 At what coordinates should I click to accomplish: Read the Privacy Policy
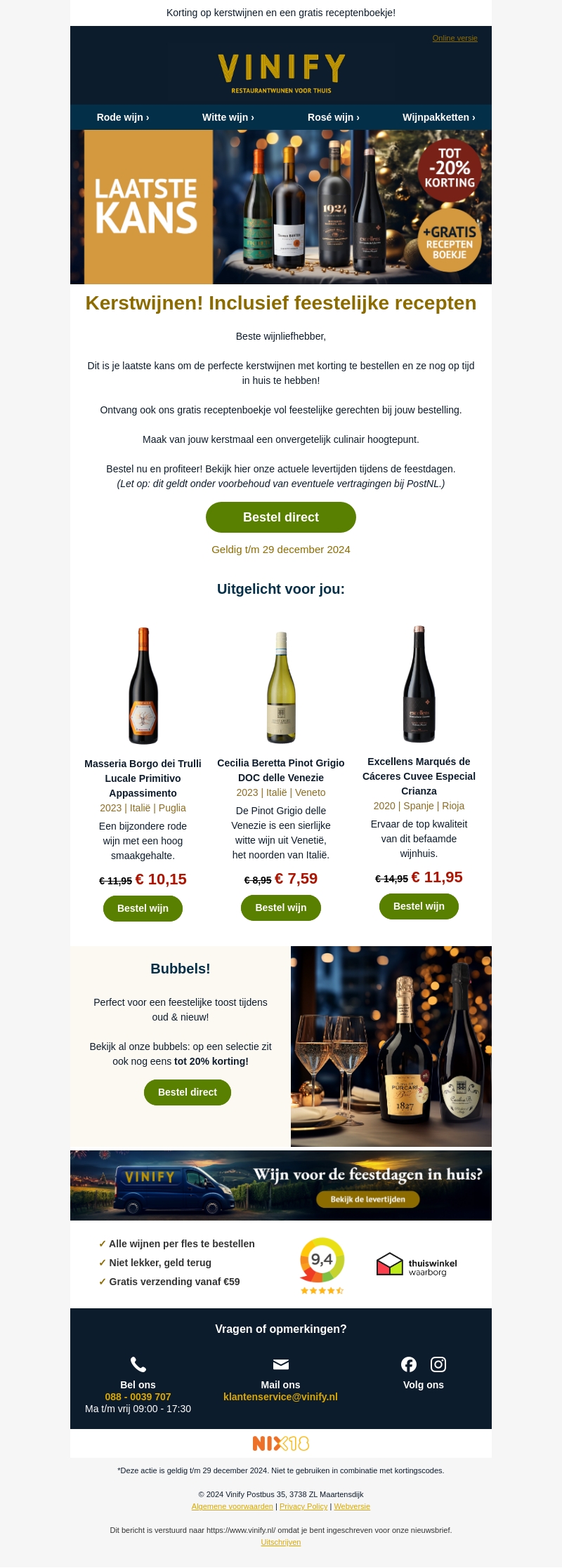[303, 1506]
